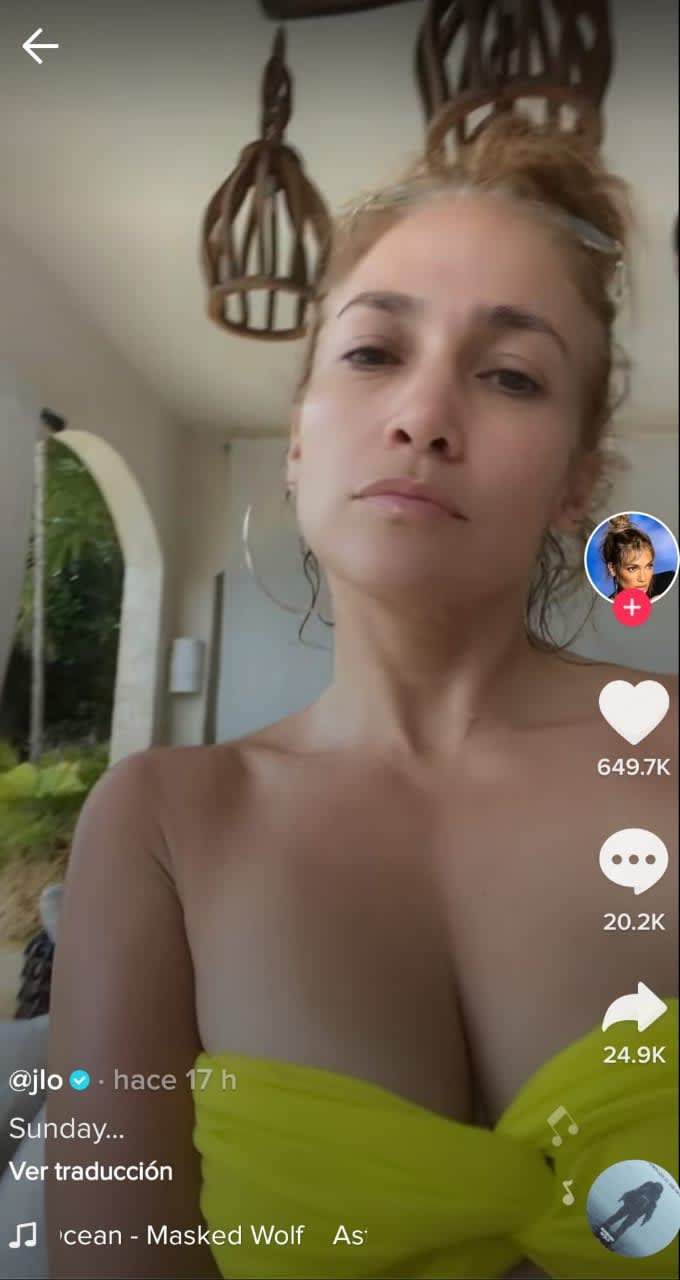Viewport: 680px width, 1280px height.
Task: Share this video
Action: pyautogui.click(x=633, y=1008)
